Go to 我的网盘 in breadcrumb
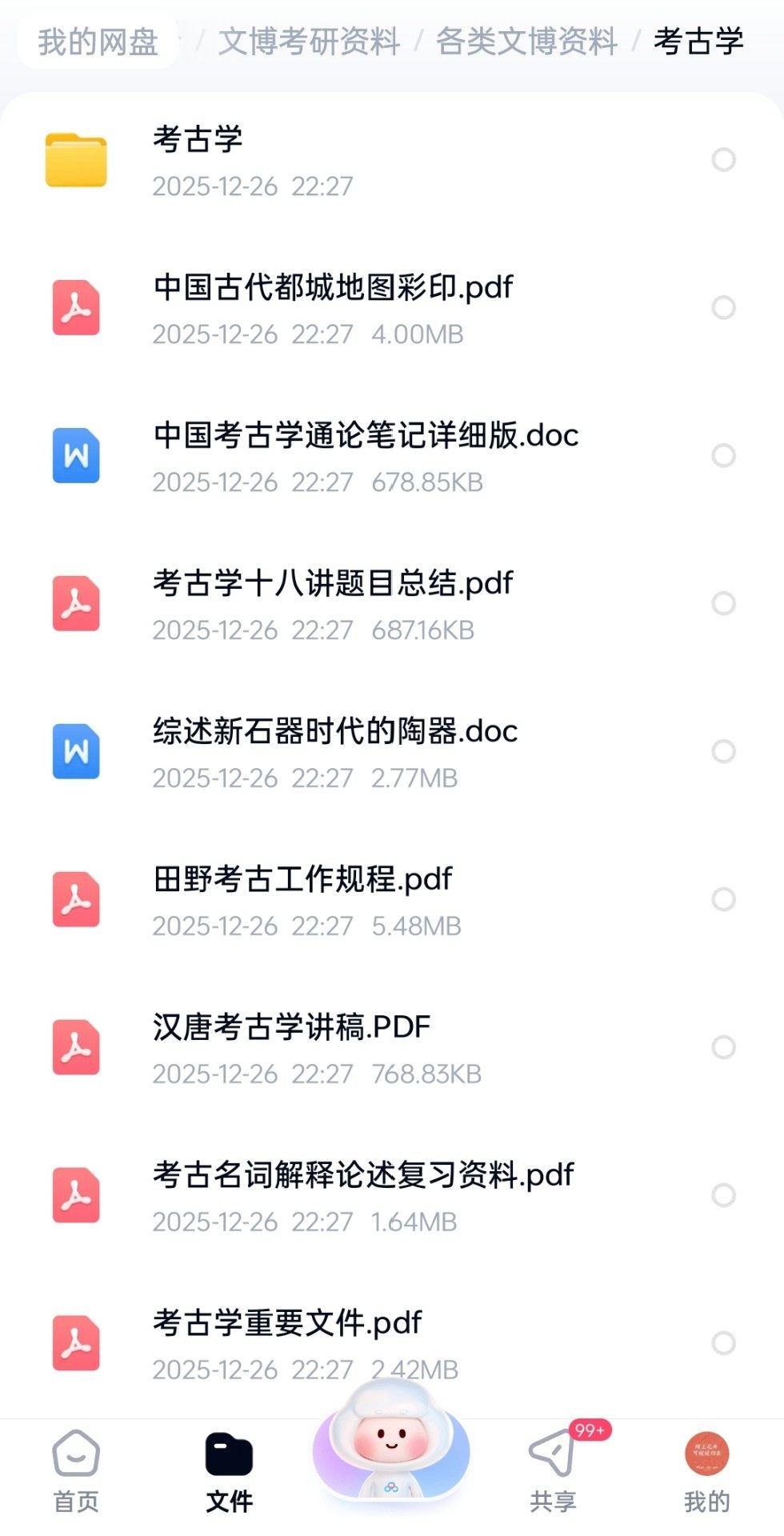Screen dimensions: 784x1536 tap(98, 42)
